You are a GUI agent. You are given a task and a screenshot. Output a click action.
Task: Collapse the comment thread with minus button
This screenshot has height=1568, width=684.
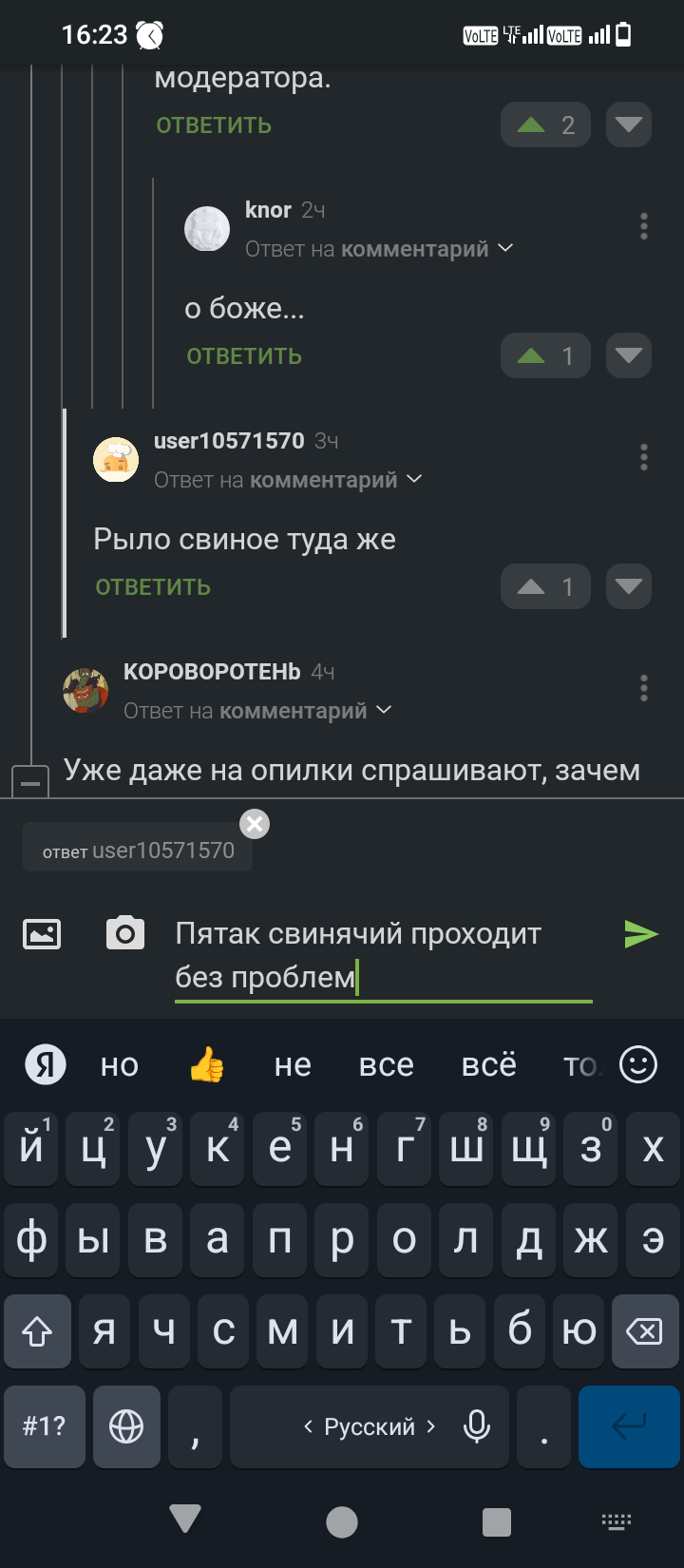[29, 783]
